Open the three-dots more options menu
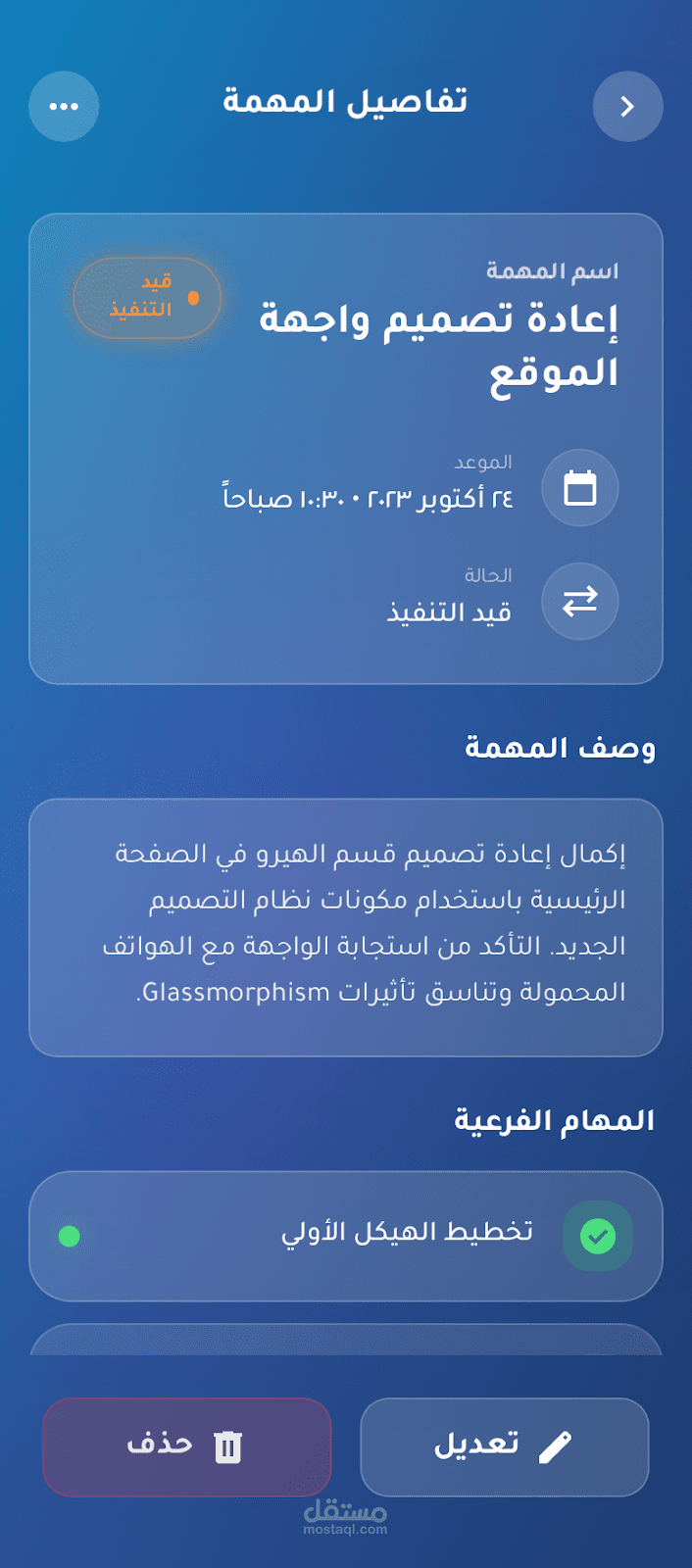This screenshot has width=692, height=1568. click(64, 106)
